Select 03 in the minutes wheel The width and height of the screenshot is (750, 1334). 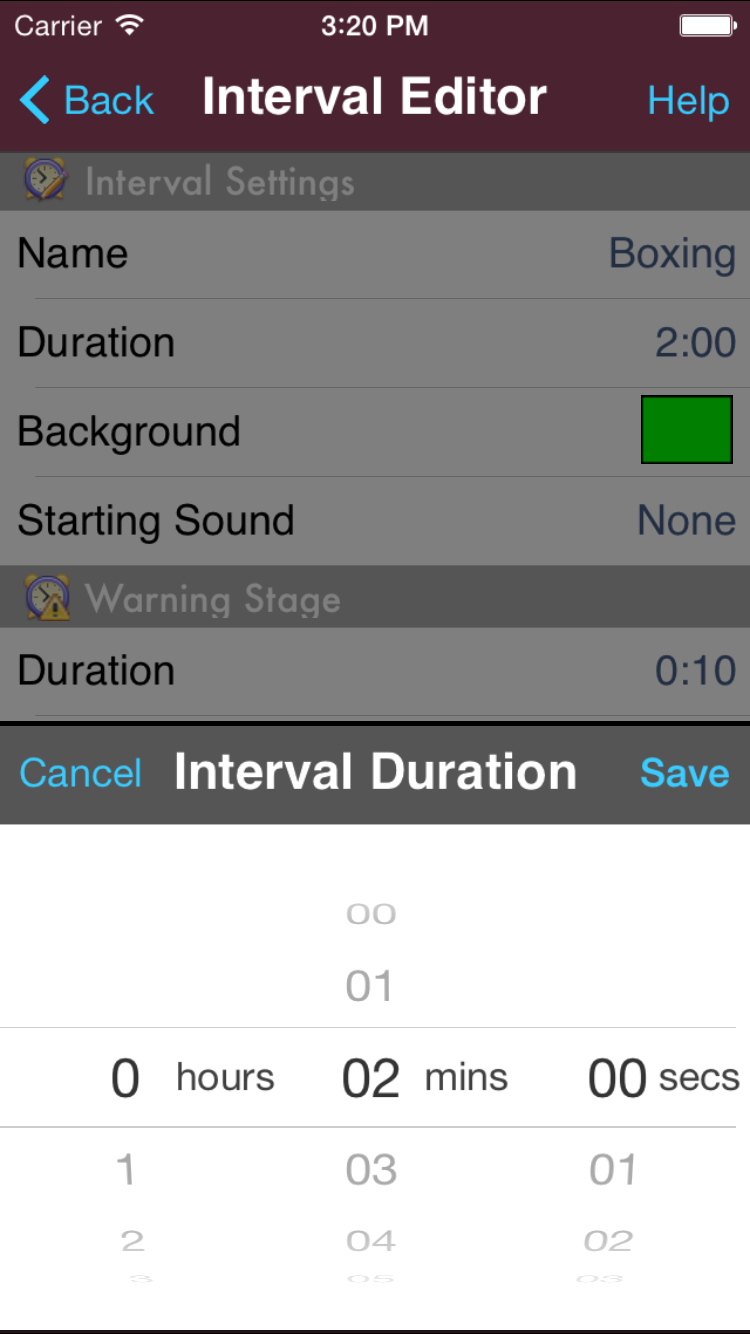(x=371, y=1169)
